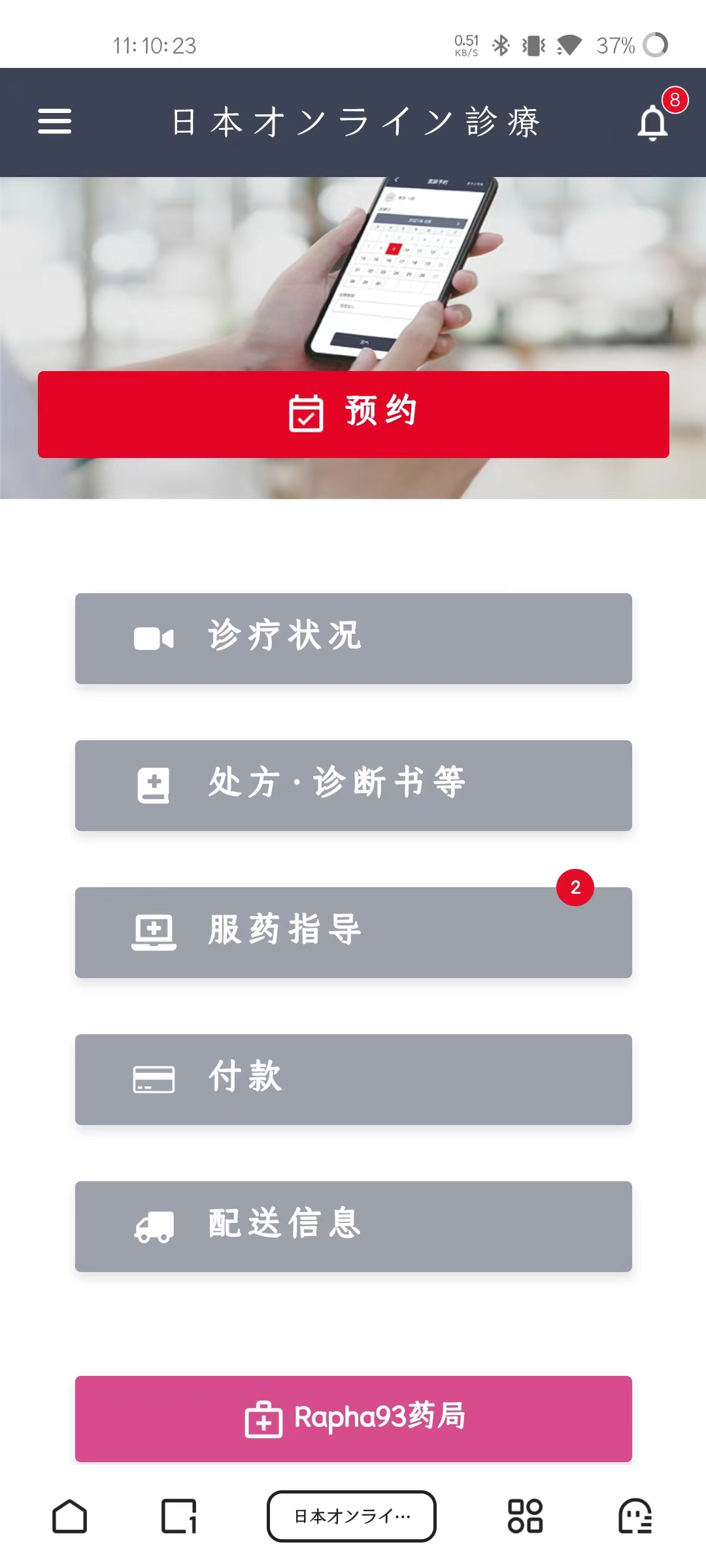The image size is (706, 1568).
Task: Tap the square share icon in bottom bar
Action: coord(179,1516)
